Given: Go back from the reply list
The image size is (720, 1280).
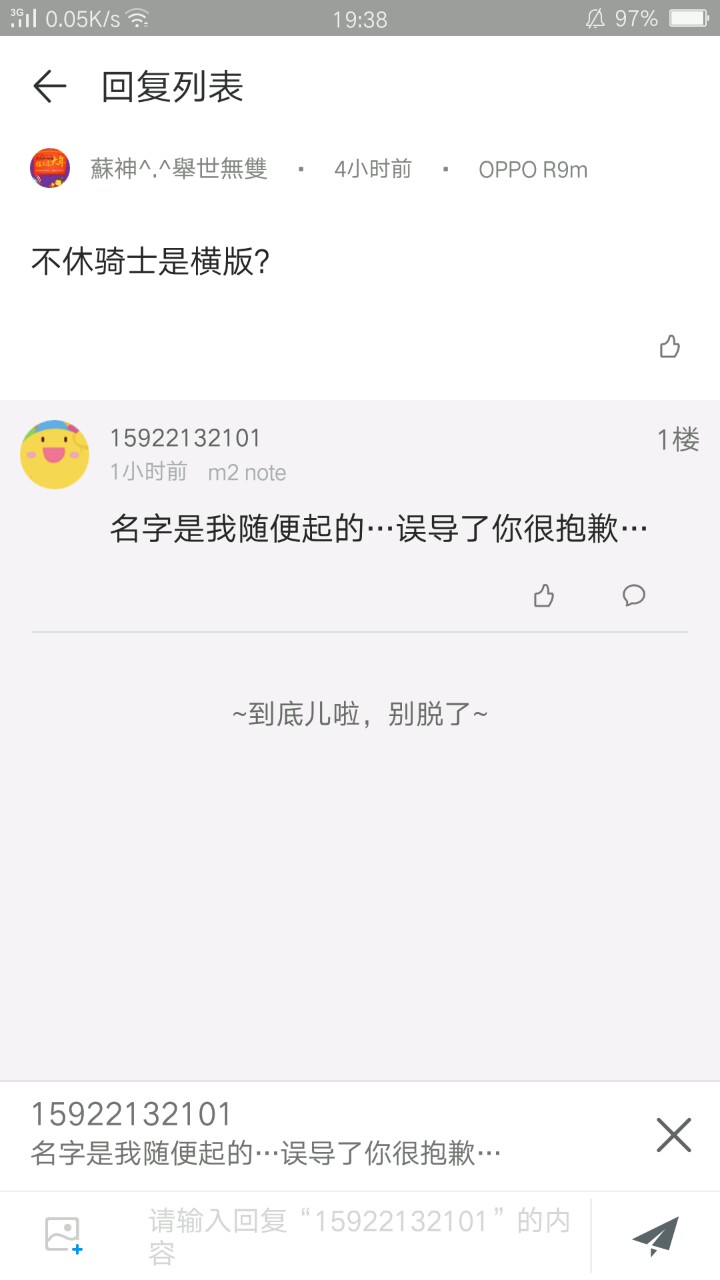Looking at the screenshot, I should pos(49,88).
